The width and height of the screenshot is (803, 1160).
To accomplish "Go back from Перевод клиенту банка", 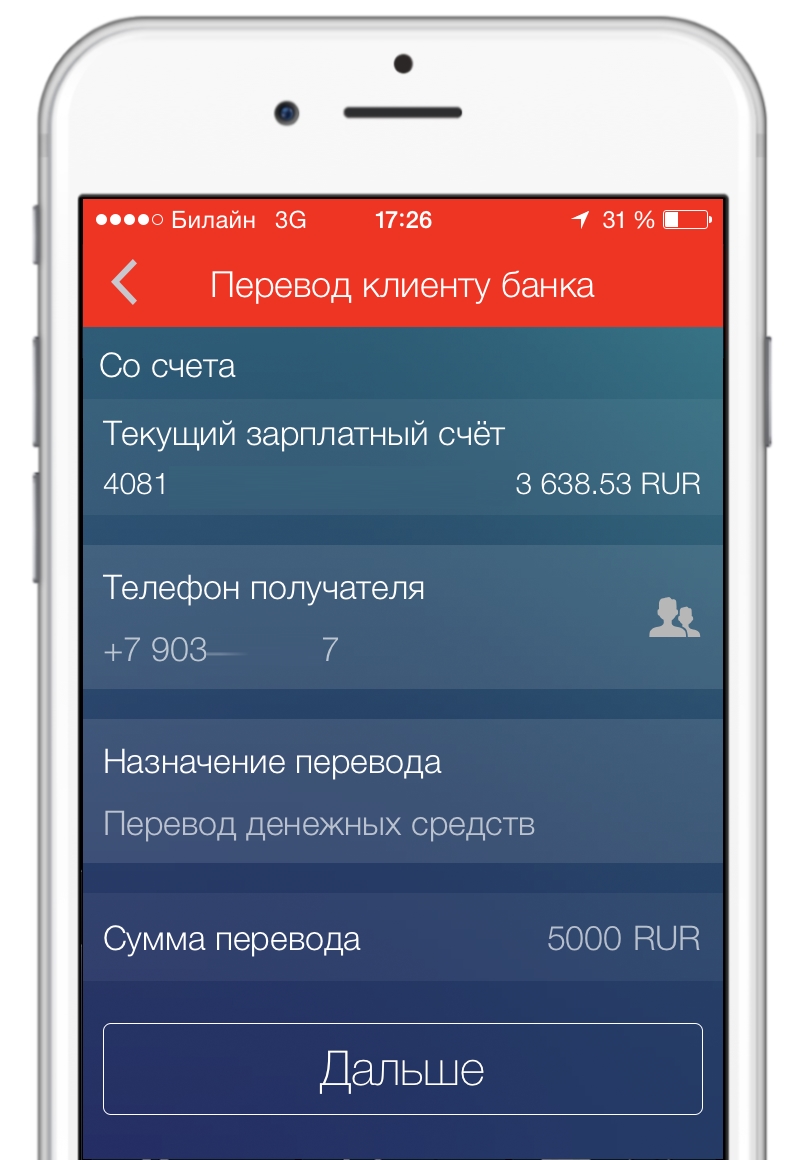I will tap(124, 283).
